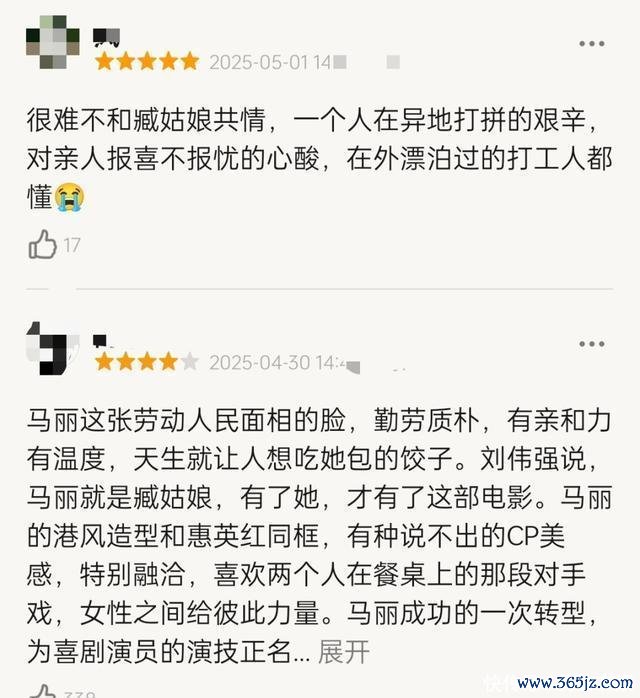This screenshot has width=640, height=698.
Task: Open overflow menu on the 2025-05-01 review
Action: point(592,44)
